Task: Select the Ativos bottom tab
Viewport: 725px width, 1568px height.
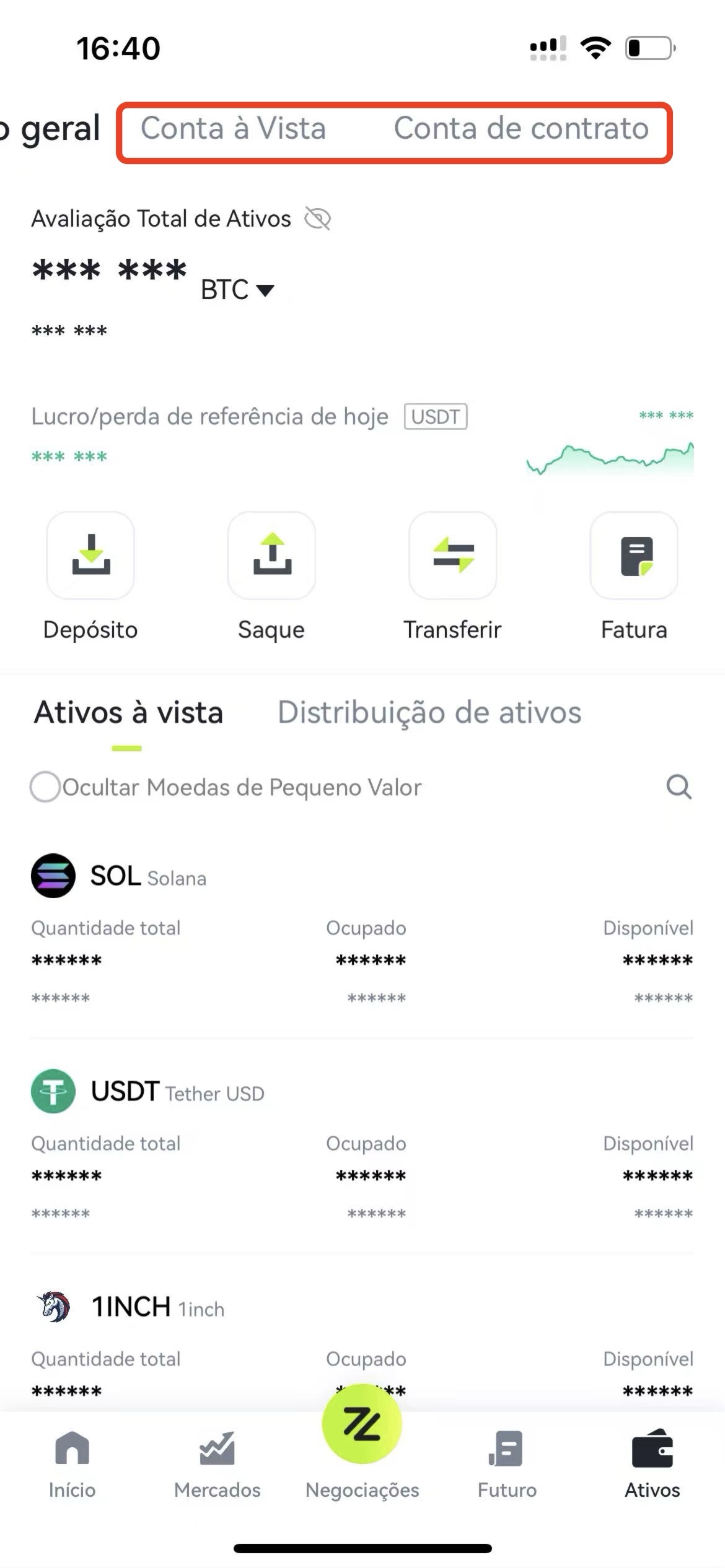Action: pyautogui.click(x=652, y=1465)
